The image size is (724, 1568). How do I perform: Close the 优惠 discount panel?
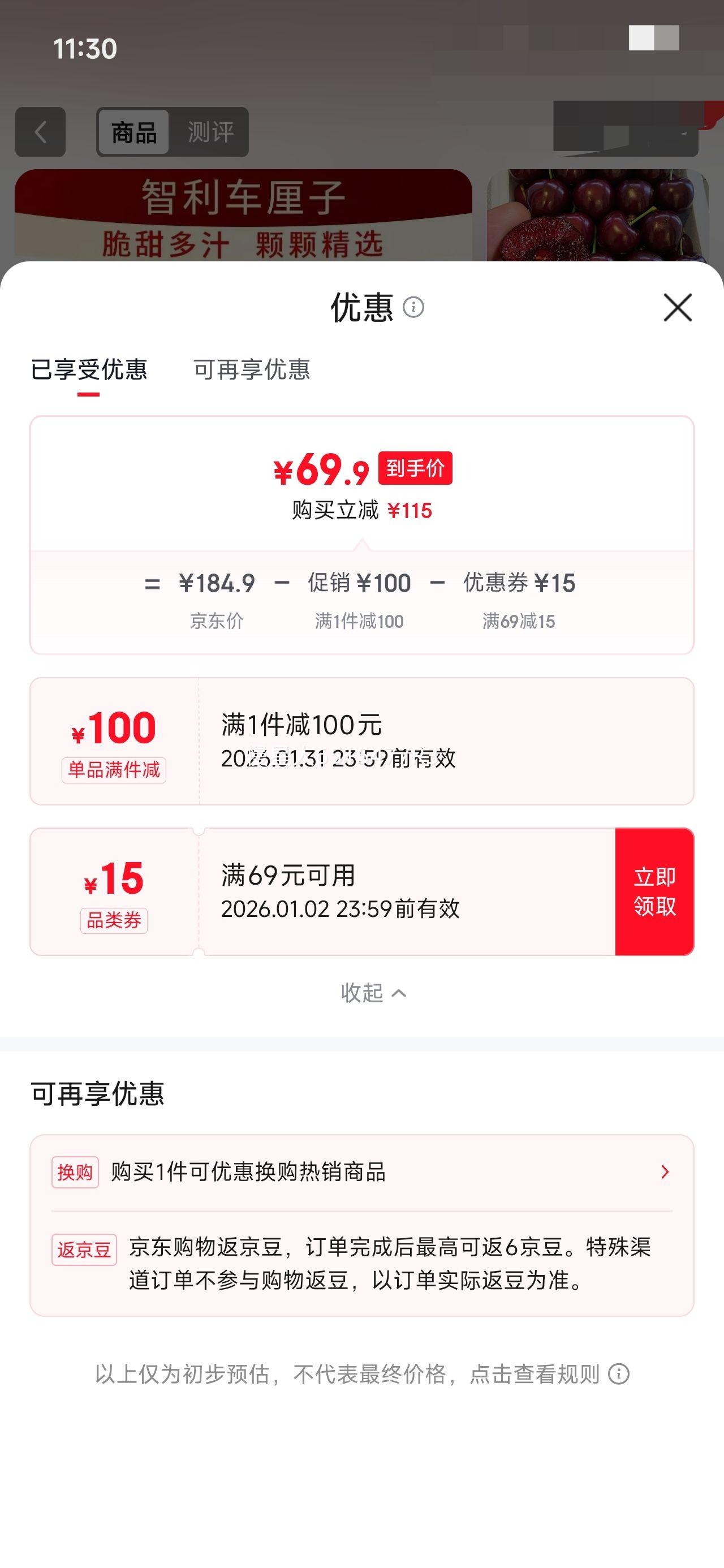coord(678,307)
